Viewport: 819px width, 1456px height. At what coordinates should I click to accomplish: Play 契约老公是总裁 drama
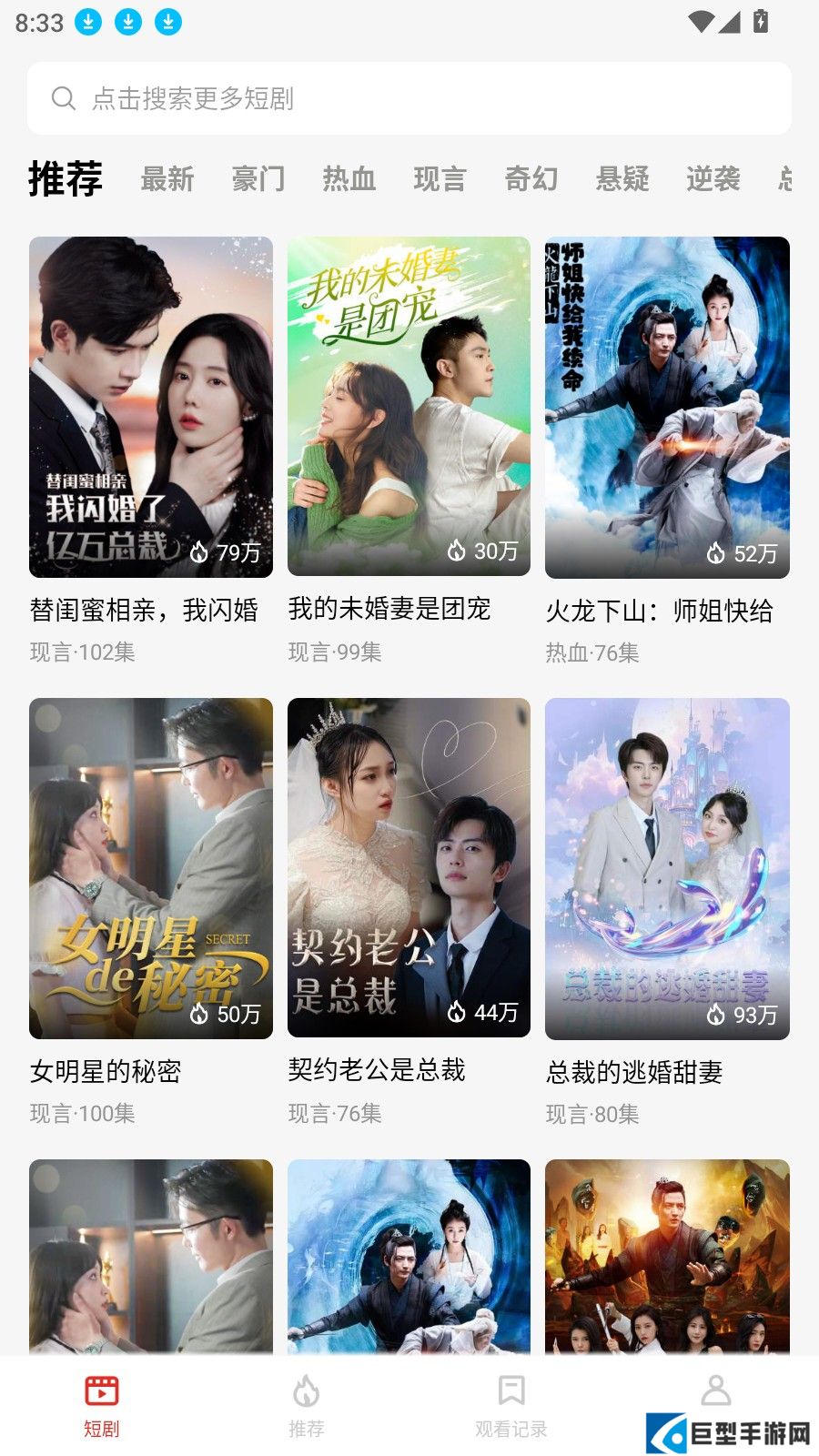point(409,868)
